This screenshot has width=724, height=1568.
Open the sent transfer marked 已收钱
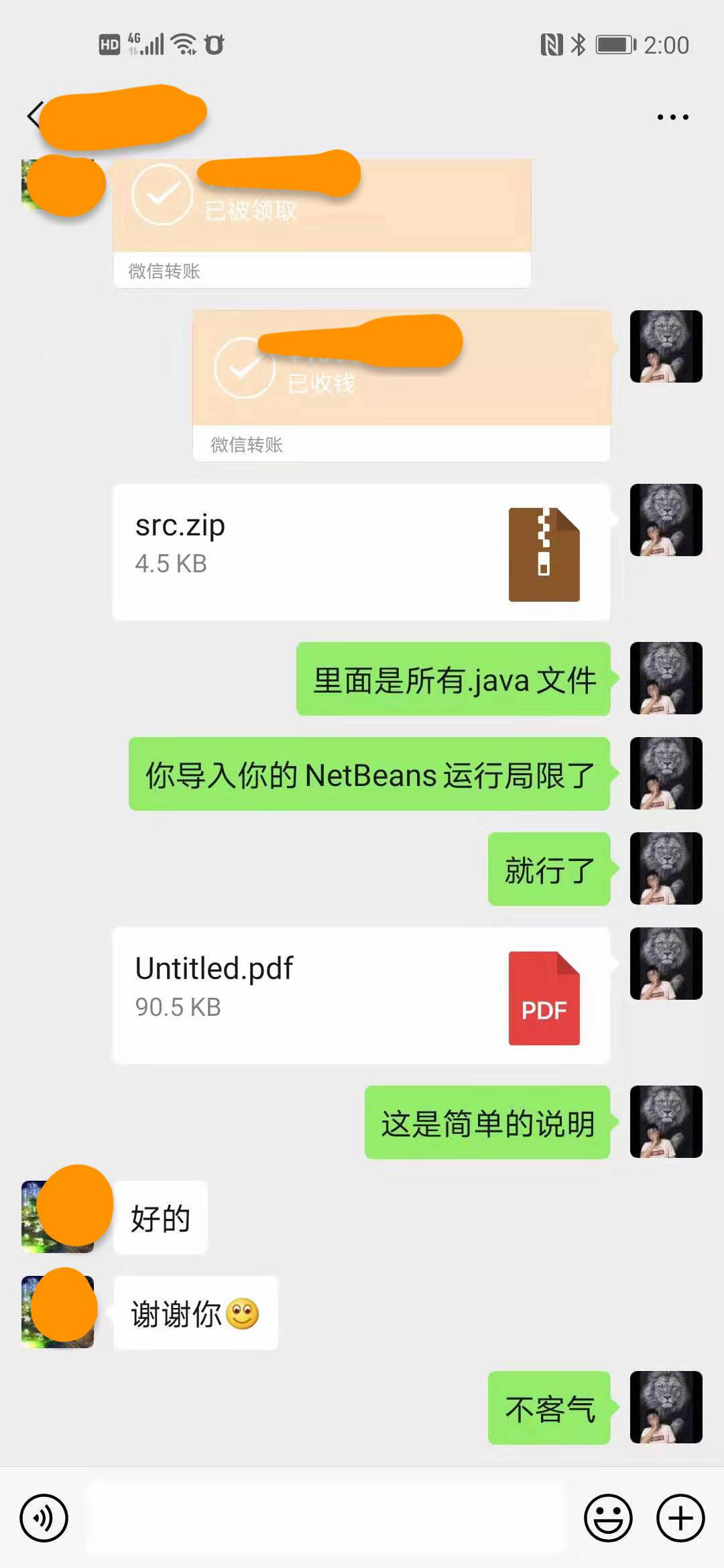click(x=401, y=386)
